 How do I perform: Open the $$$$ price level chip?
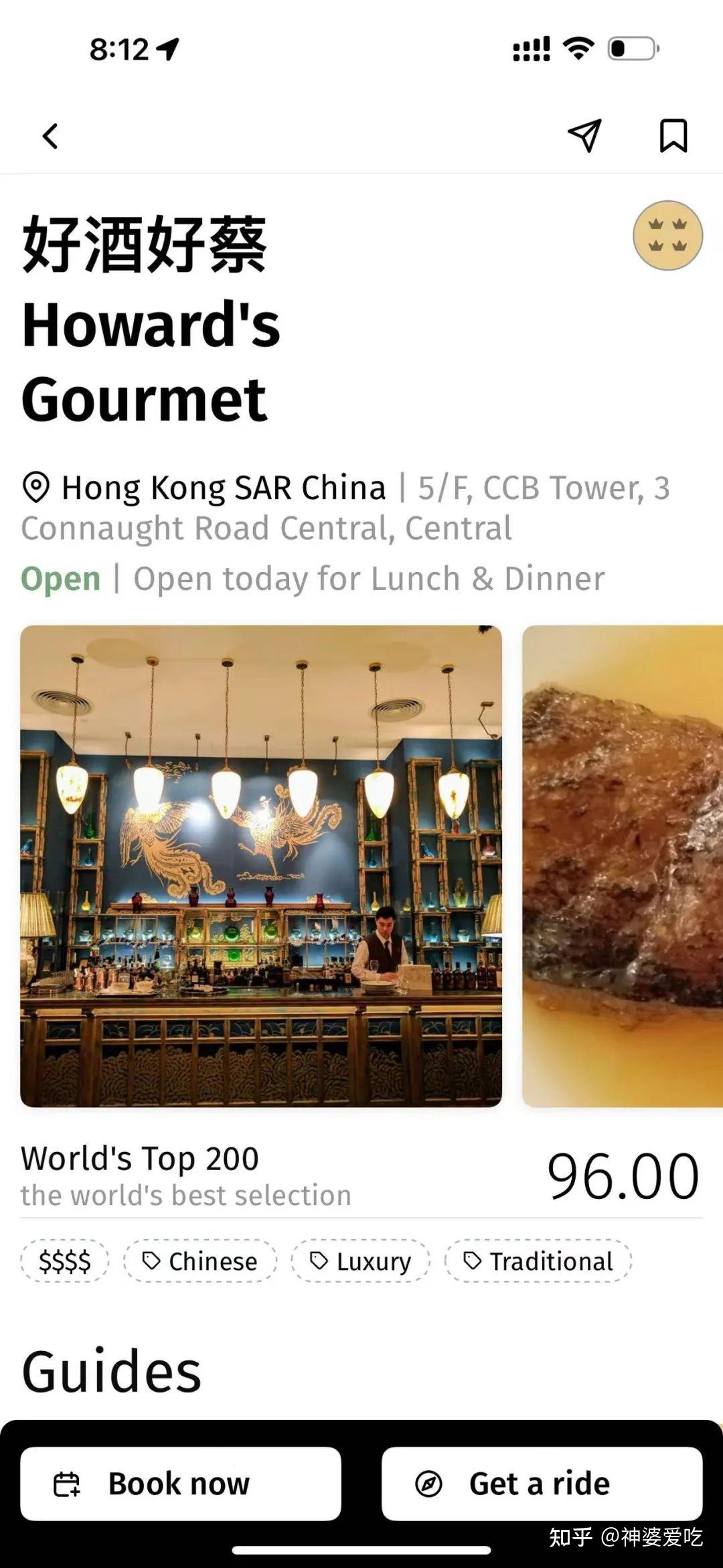pos(64,1260)
